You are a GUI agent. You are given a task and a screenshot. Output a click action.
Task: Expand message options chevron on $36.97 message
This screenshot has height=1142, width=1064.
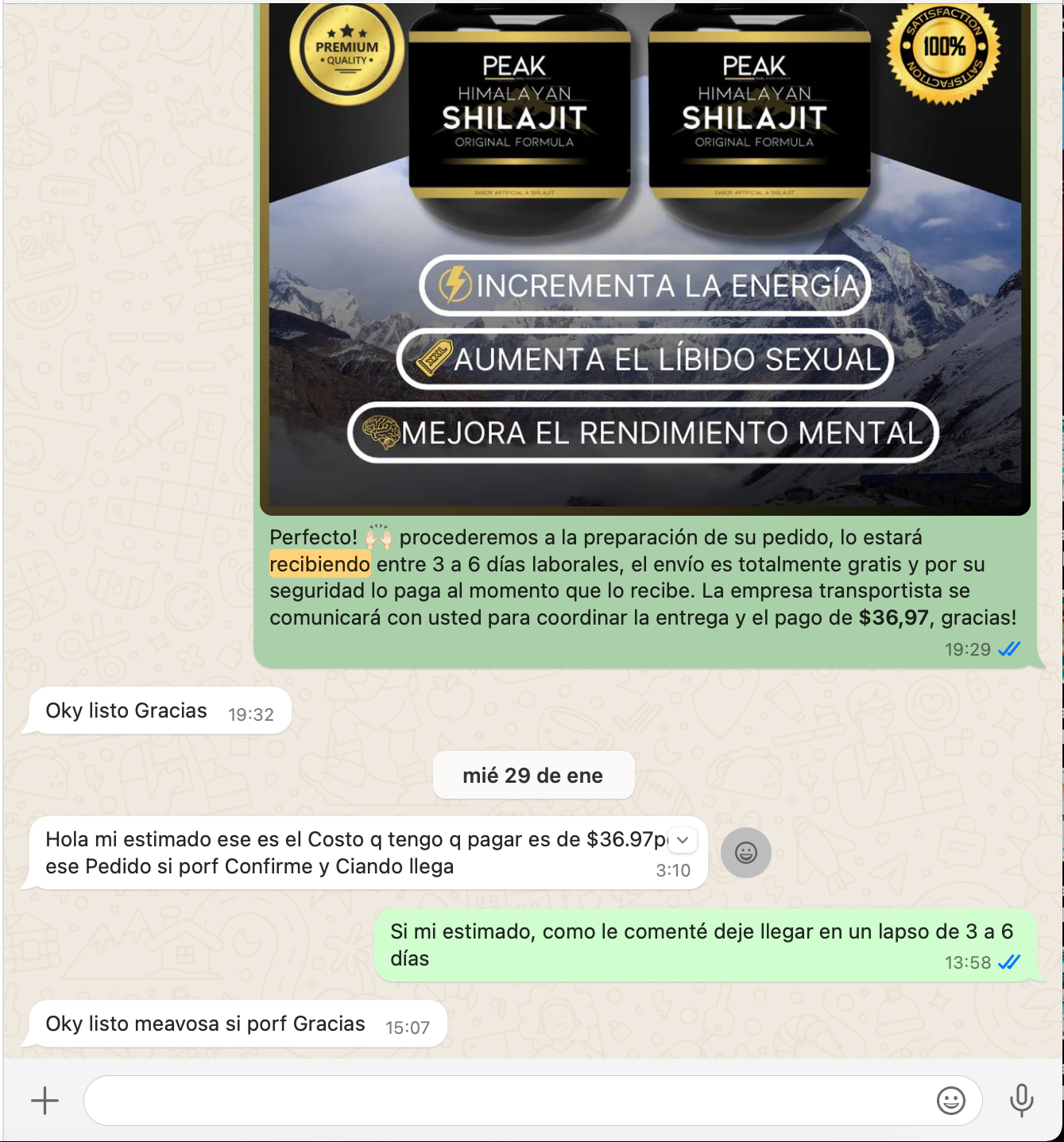pyautogui.click(x=683, y=840)
